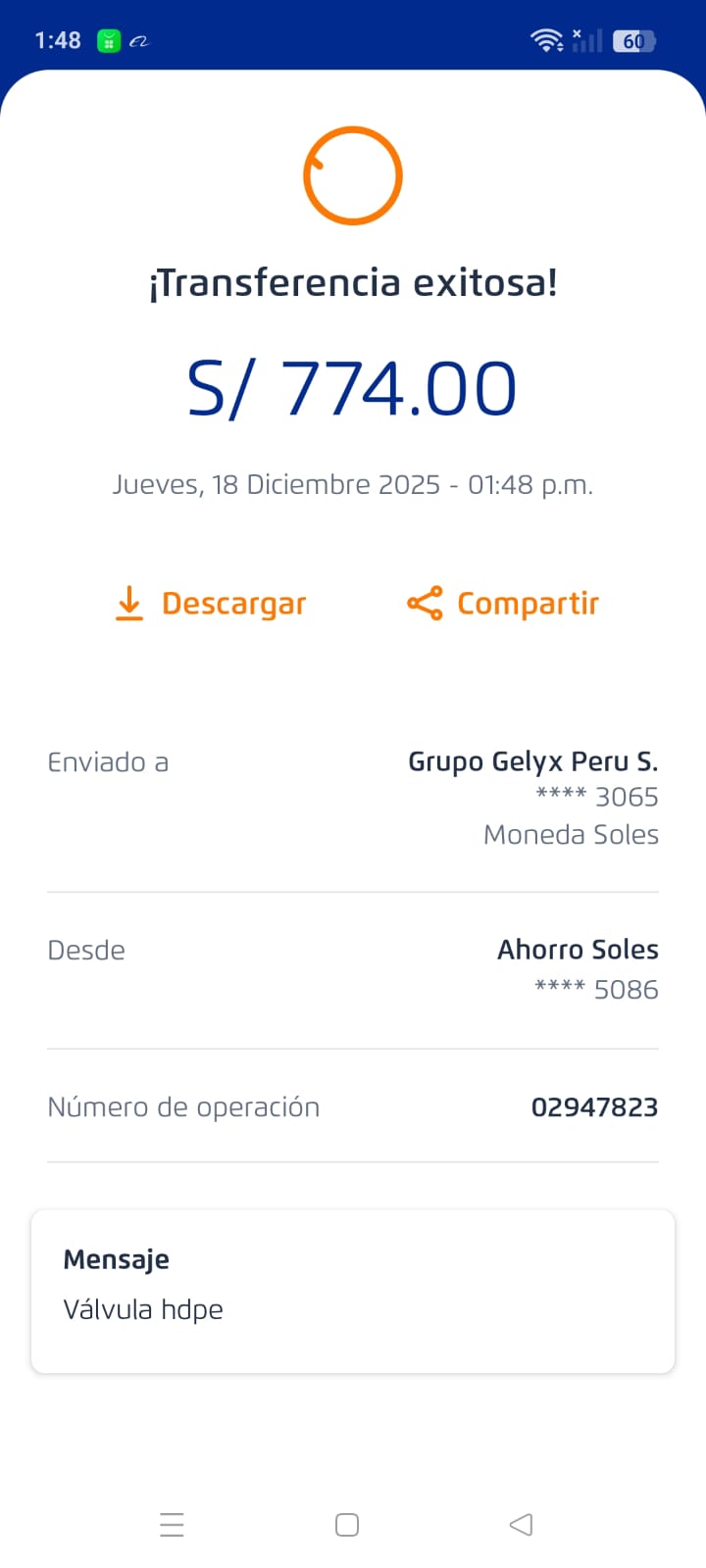Share the receipt via Compartir
The image size is (706, 1568).
point(503,604)
